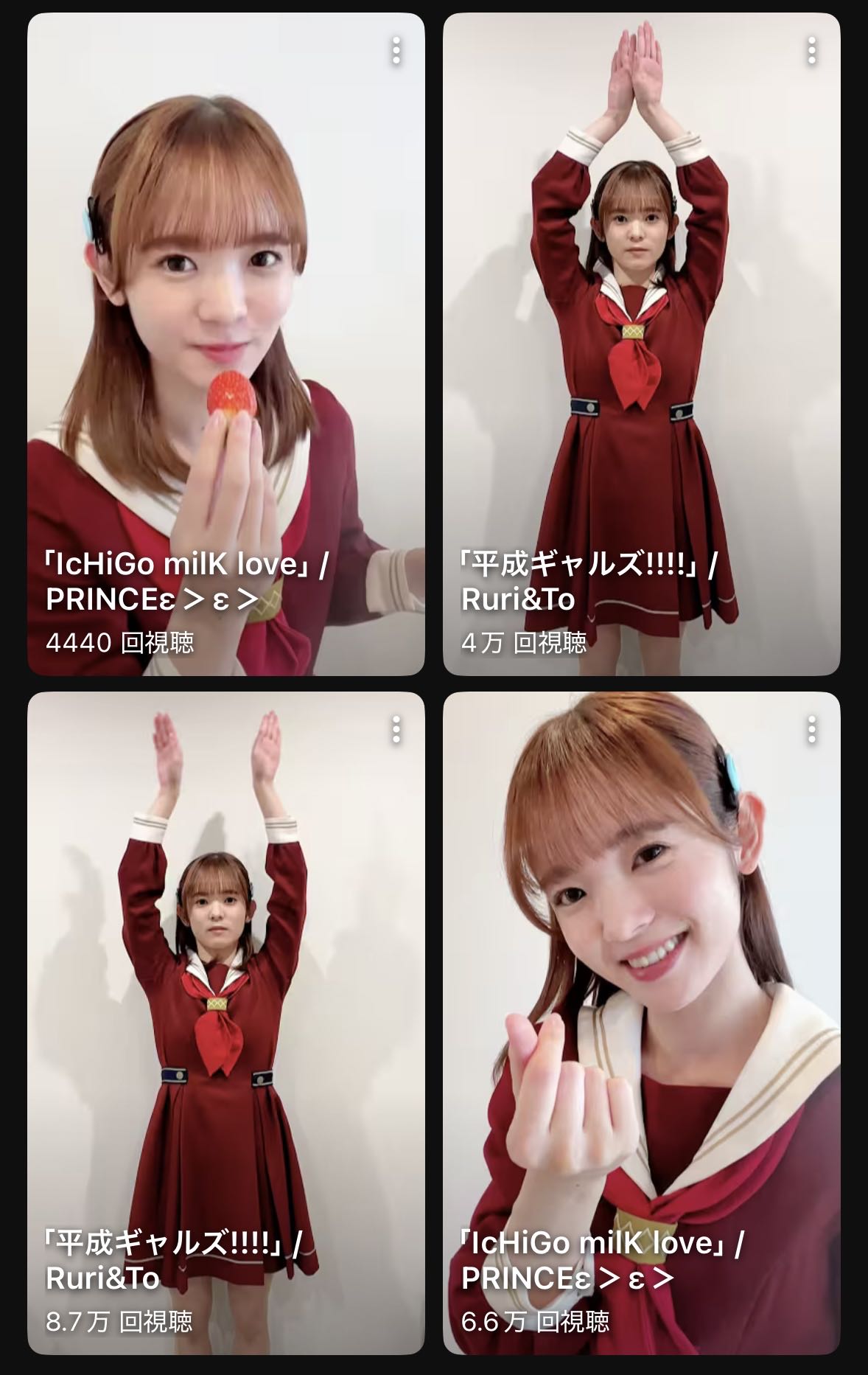Expand the options menu on the 6.6万 回視聴 short

tap(811, 729)
